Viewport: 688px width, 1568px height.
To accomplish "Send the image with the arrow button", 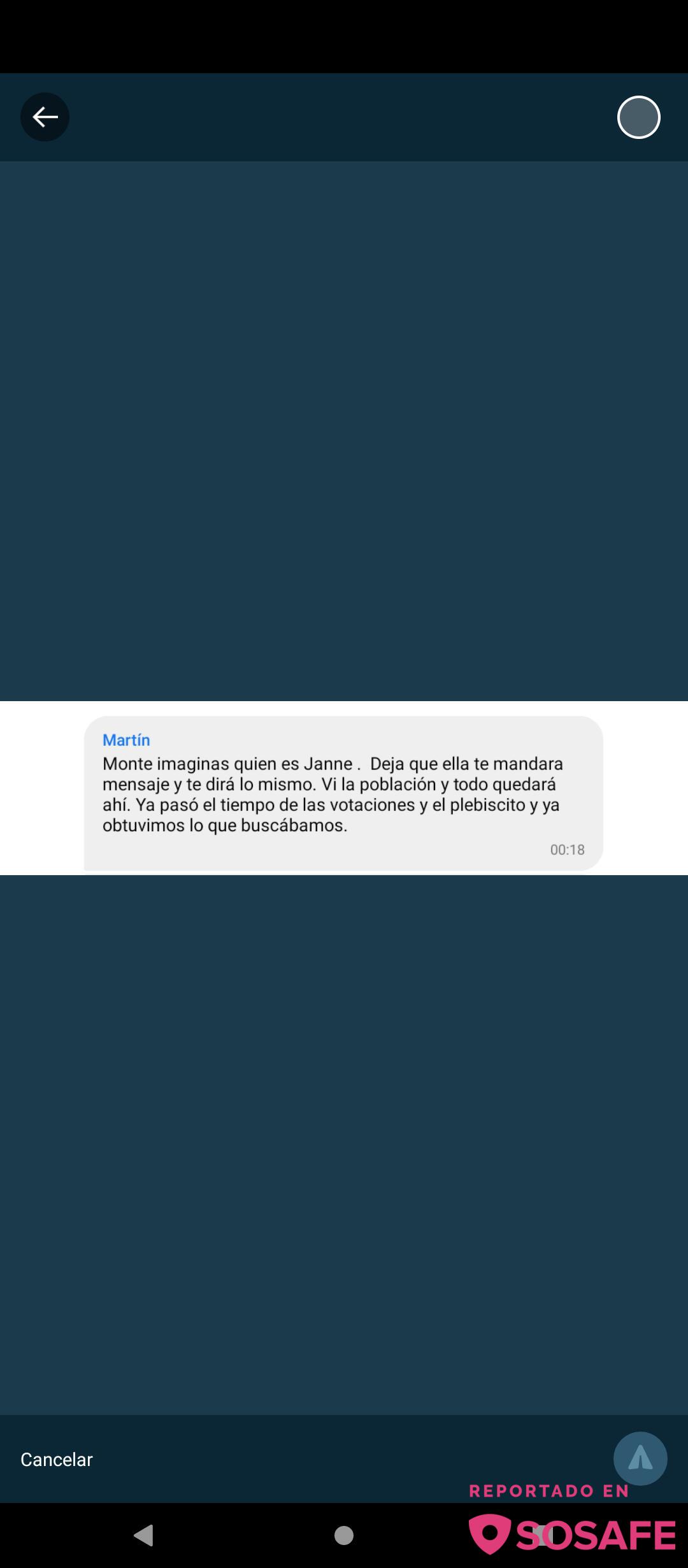I will coord(640,1458).
